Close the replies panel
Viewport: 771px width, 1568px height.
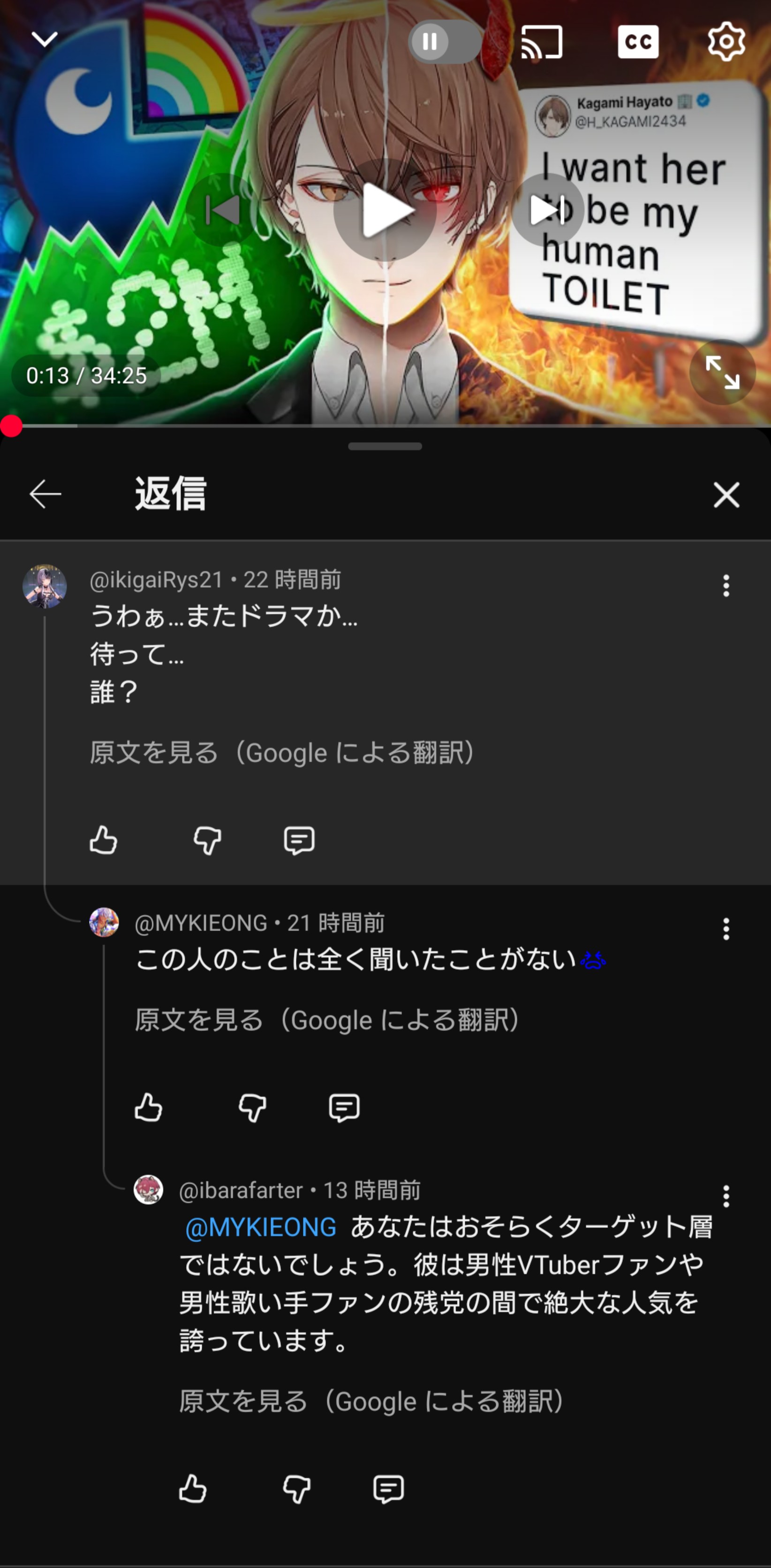click(726, 494)
